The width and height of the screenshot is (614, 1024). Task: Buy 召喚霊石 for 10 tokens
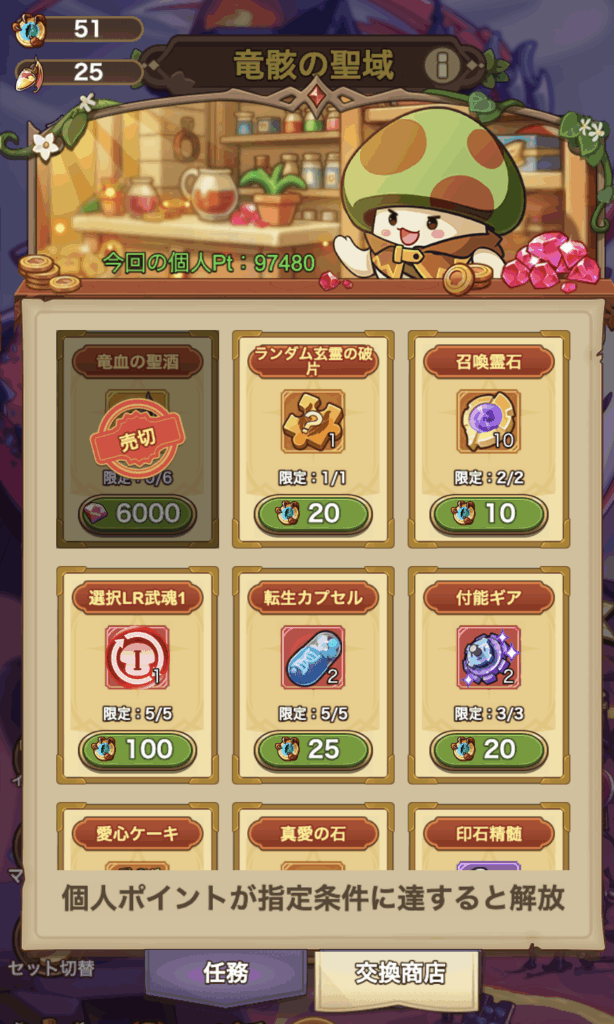click(489, 514)
